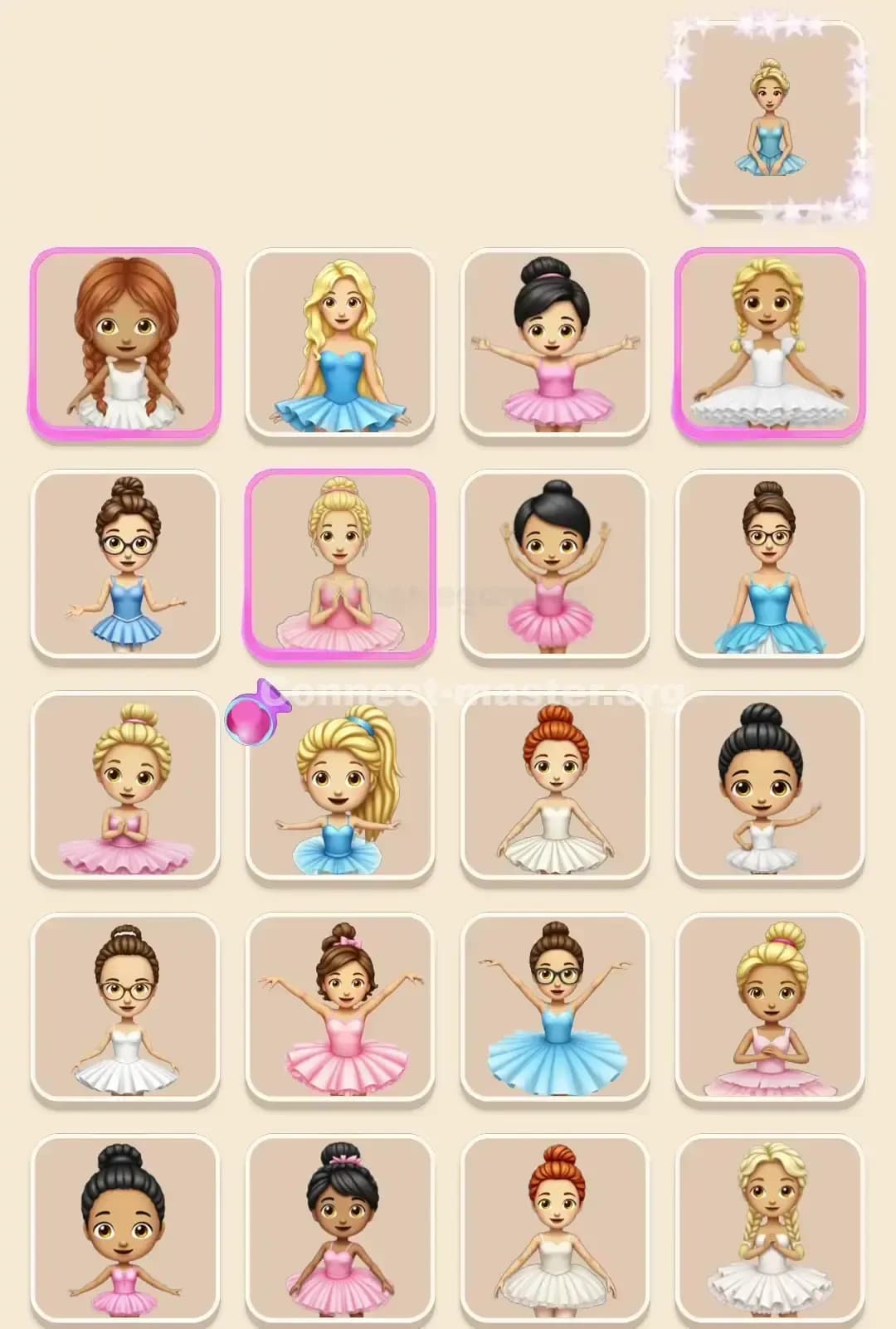Tap the glasses ballerina in blue skirt
The height and width of the screenshot is (1329, 896).
tap(124, 564)
